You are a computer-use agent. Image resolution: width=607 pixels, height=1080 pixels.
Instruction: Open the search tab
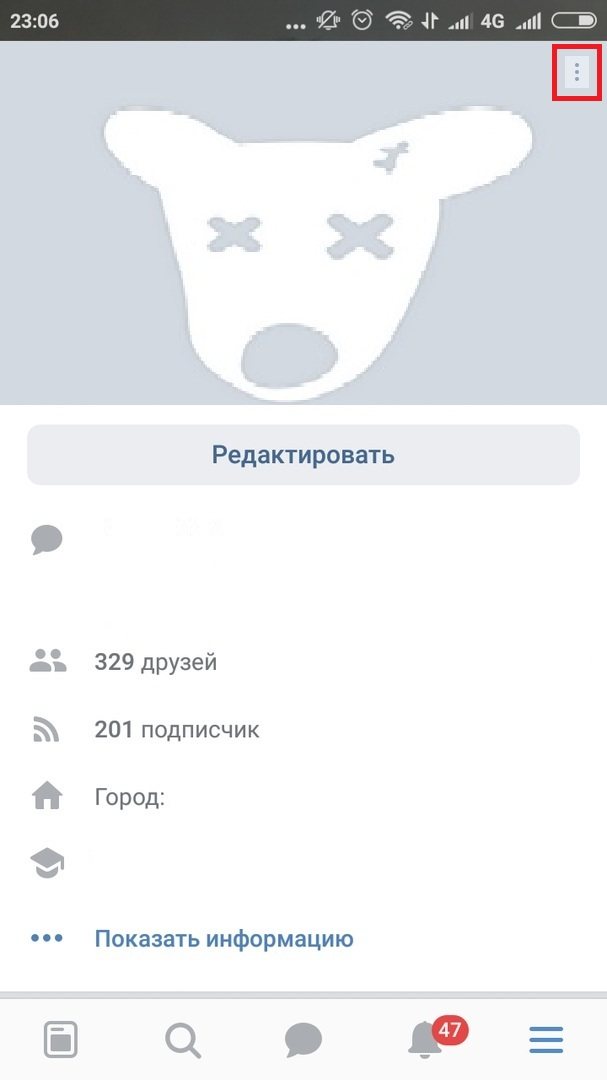pos(182,1040)
